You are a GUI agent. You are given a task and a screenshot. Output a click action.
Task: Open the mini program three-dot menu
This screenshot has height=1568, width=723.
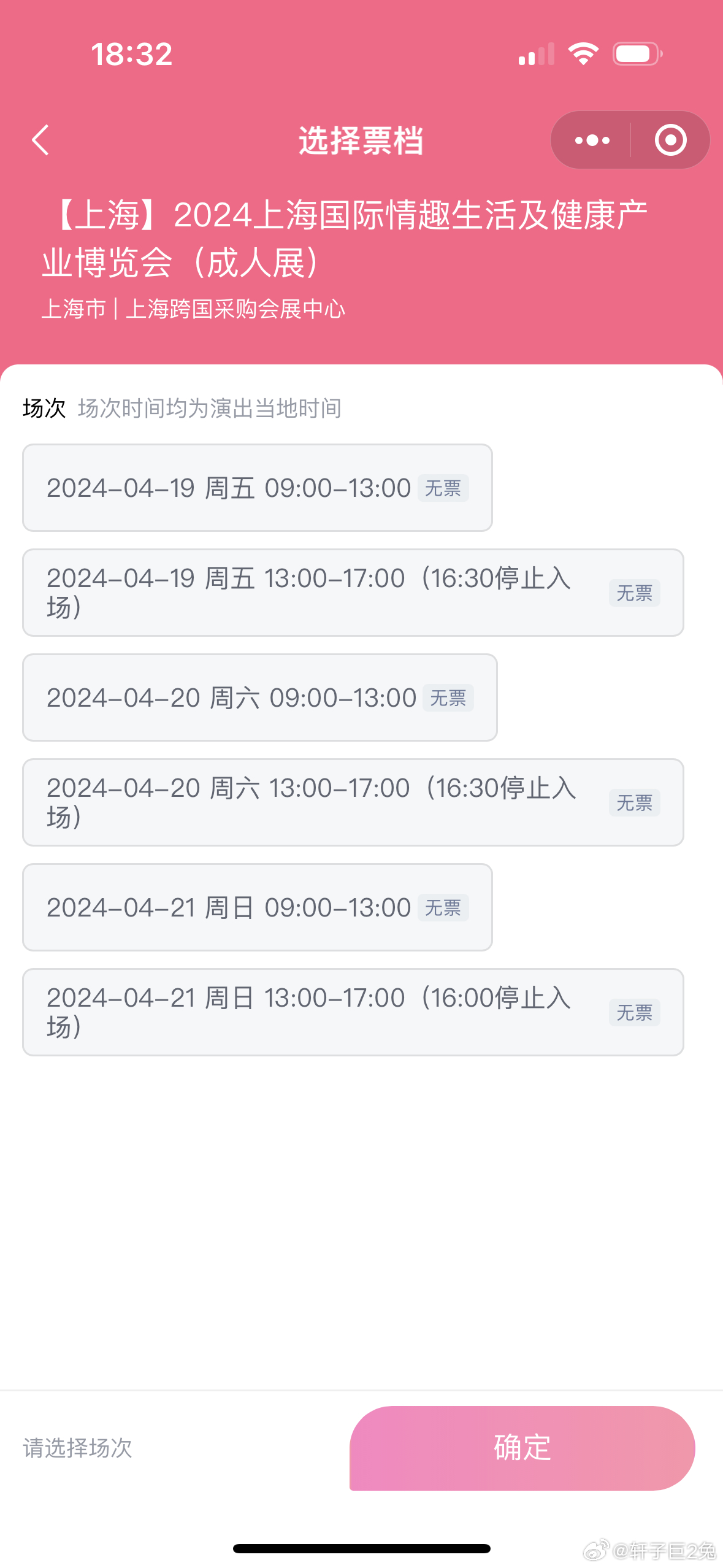592,140
